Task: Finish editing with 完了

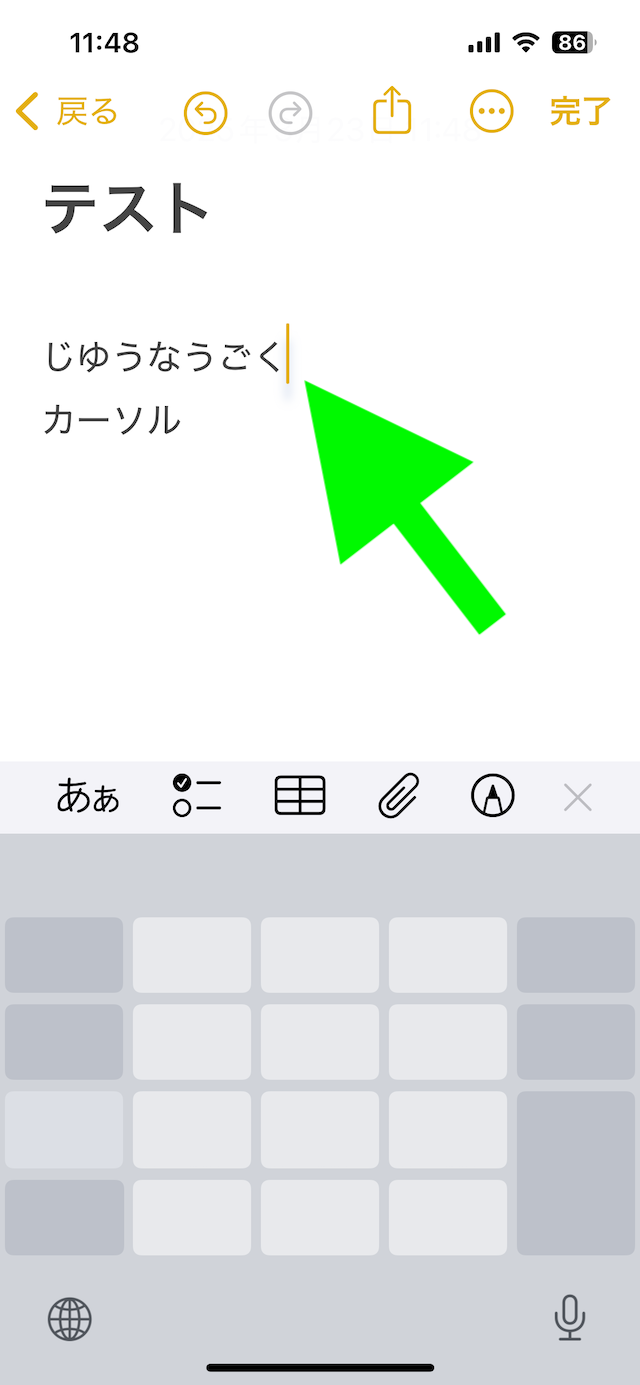Action: point(580,112)
